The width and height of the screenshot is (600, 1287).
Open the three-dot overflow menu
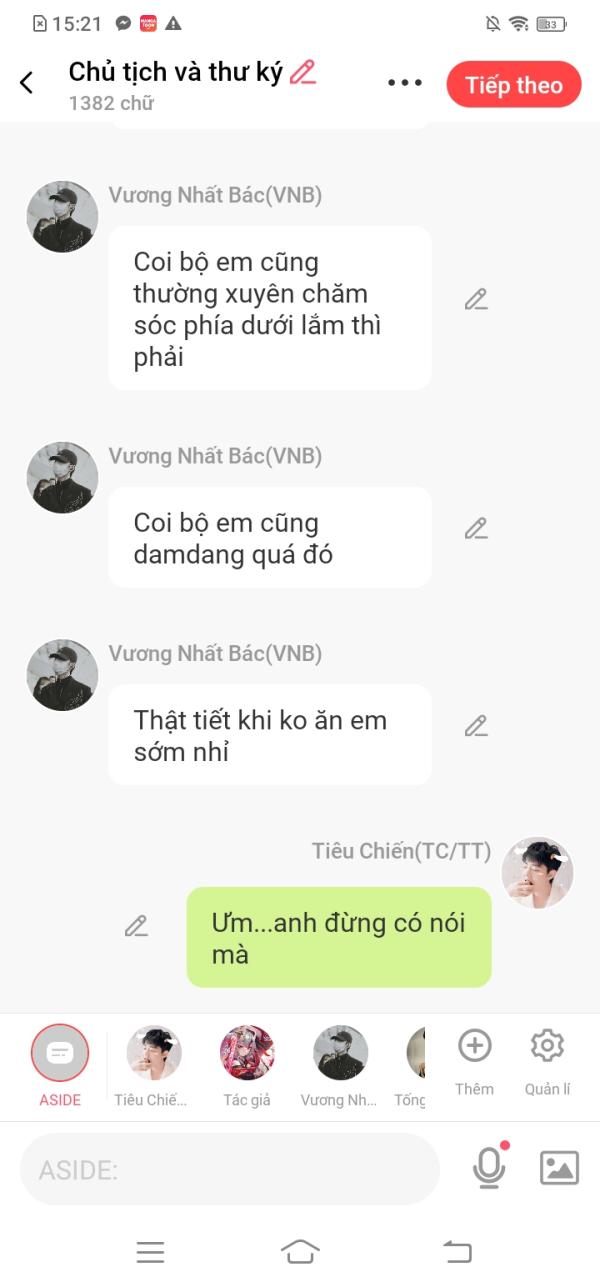[x=405, y=83]
